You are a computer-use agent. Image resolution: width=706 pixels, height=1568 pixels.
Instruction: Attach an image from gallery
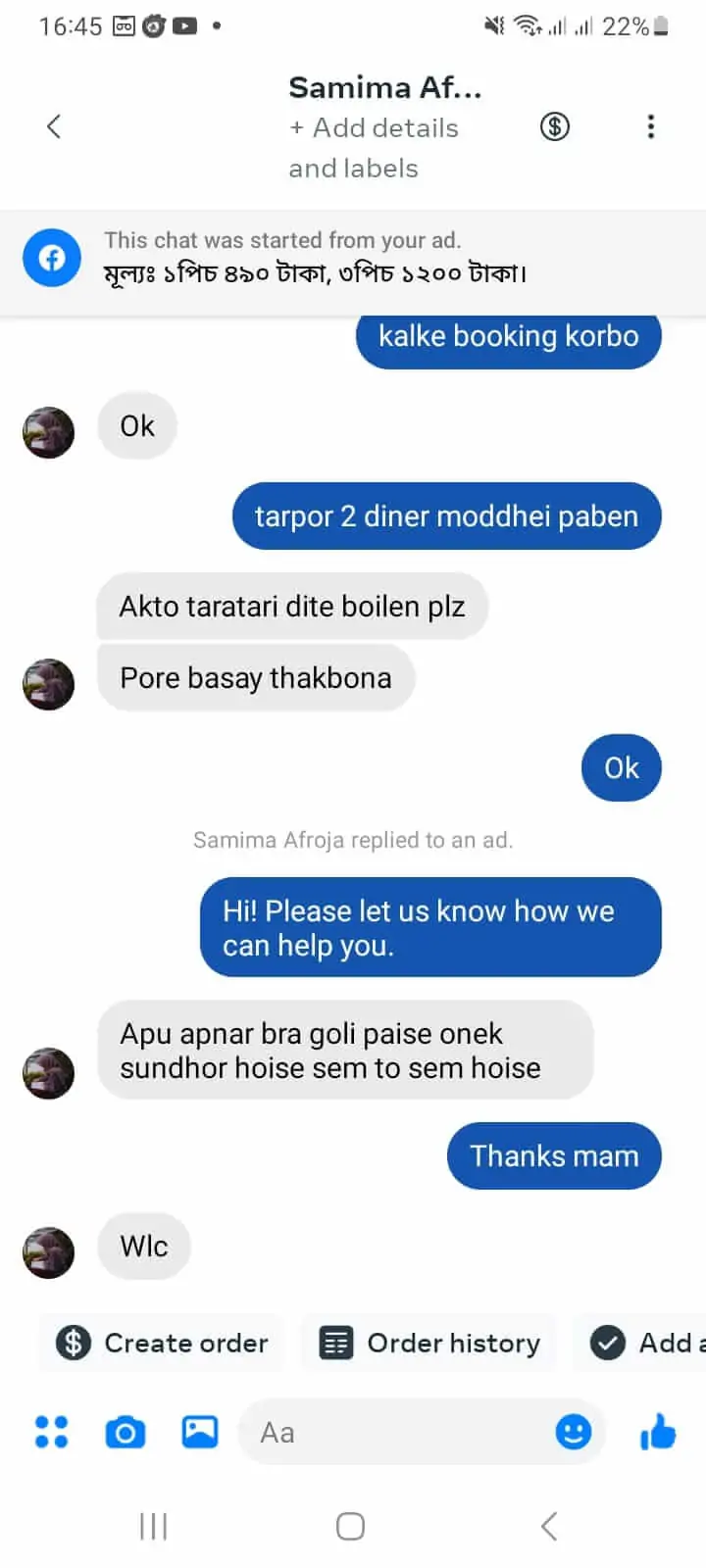[200, 1432]
